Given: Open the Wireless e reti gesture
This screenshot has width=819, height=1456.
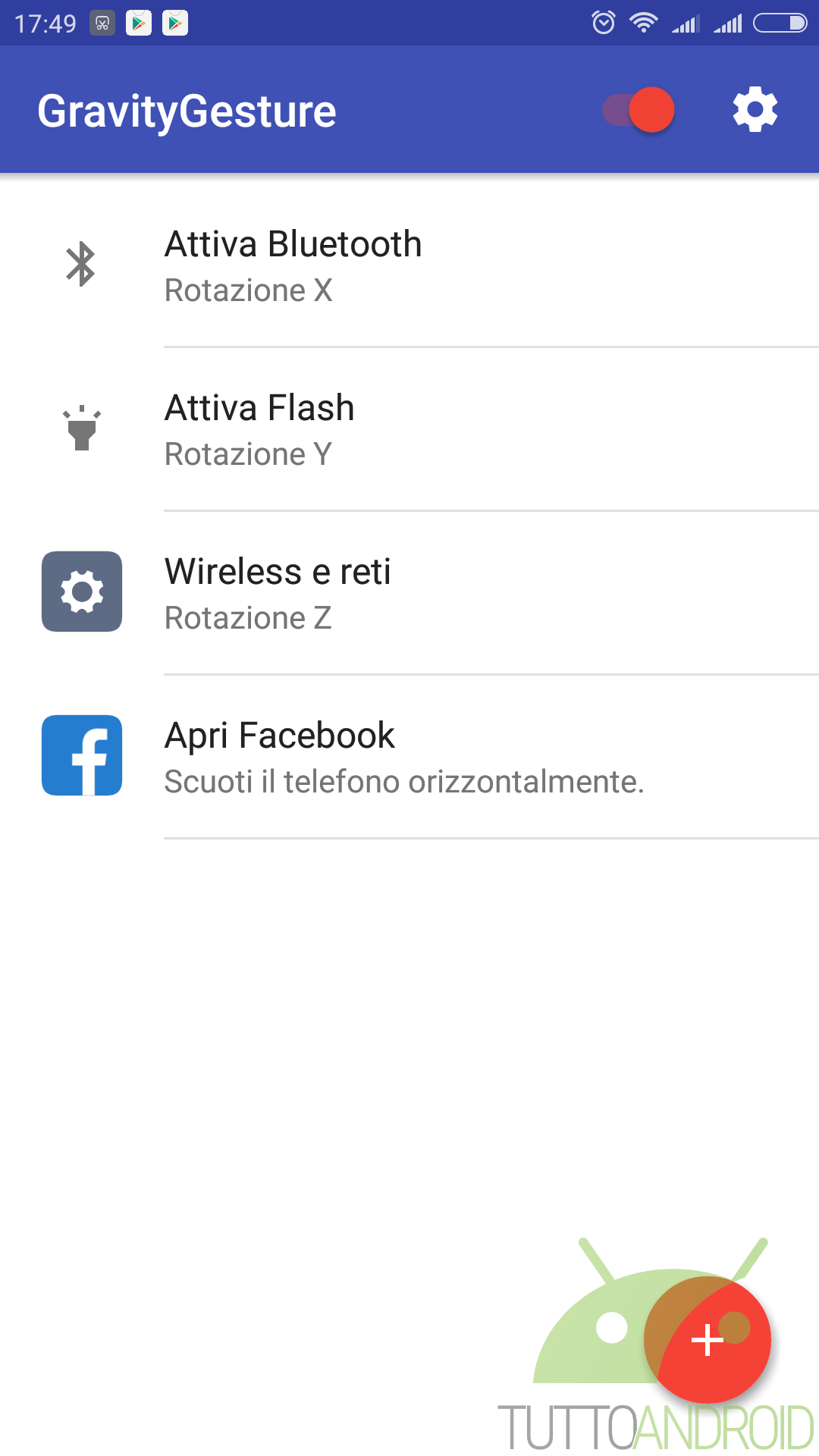Looking at the screenshot, I should pos(409,594).
